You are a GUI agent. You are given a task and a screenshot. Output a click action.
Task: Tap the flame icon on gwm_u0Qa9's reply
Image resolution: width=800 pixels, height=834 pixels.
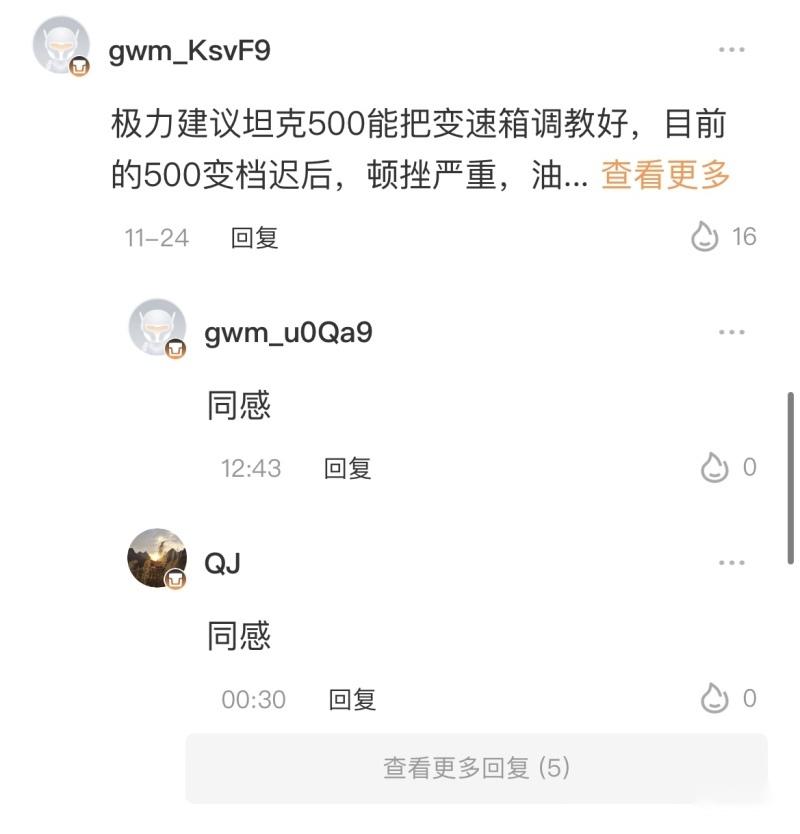pos(712,467)
